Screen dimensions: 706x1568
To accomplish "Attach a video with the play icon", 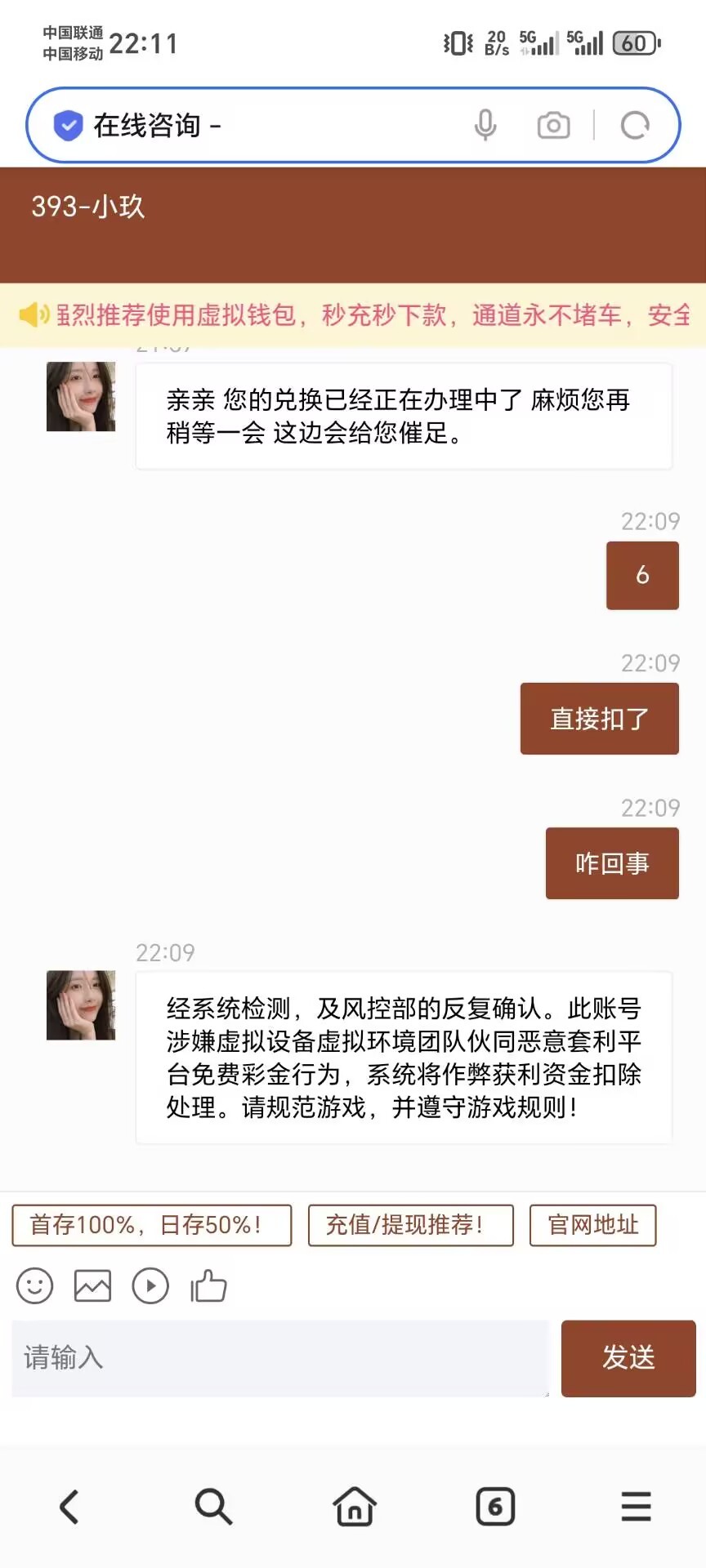I will click(150, 1286).
